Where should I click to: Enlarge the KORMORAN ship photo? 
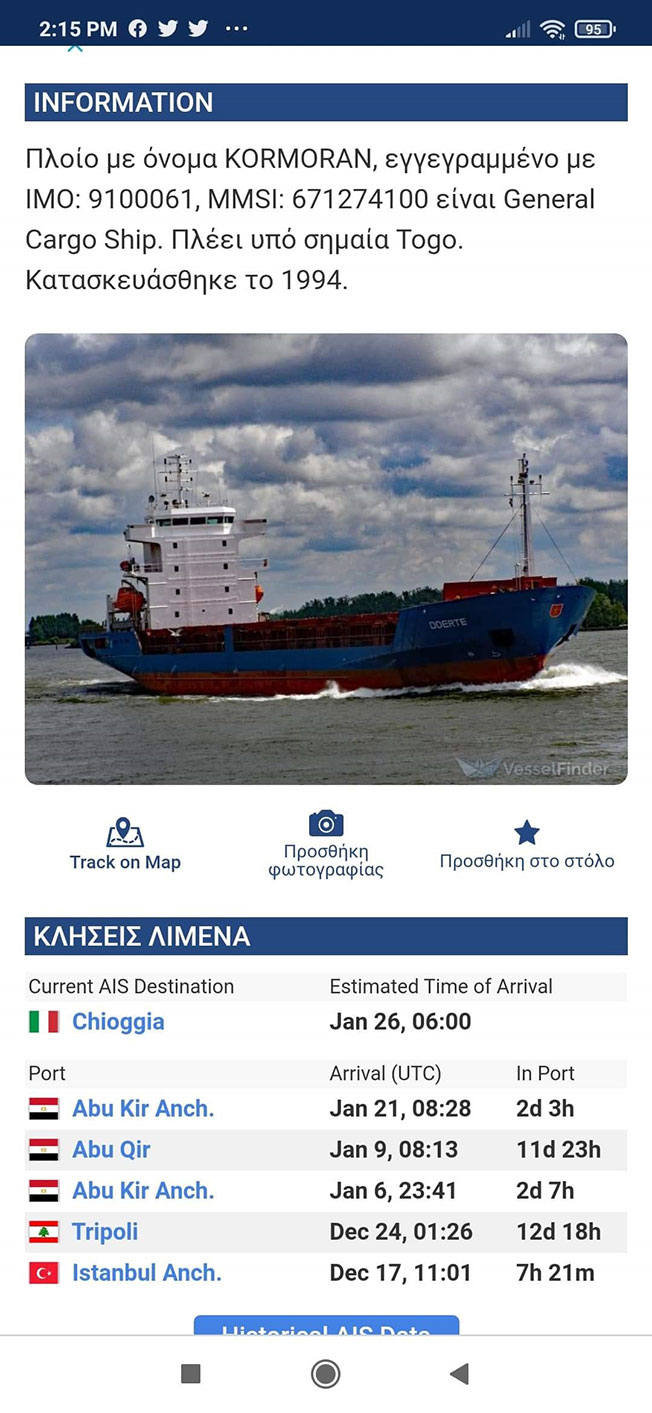(x=326, y=558)
